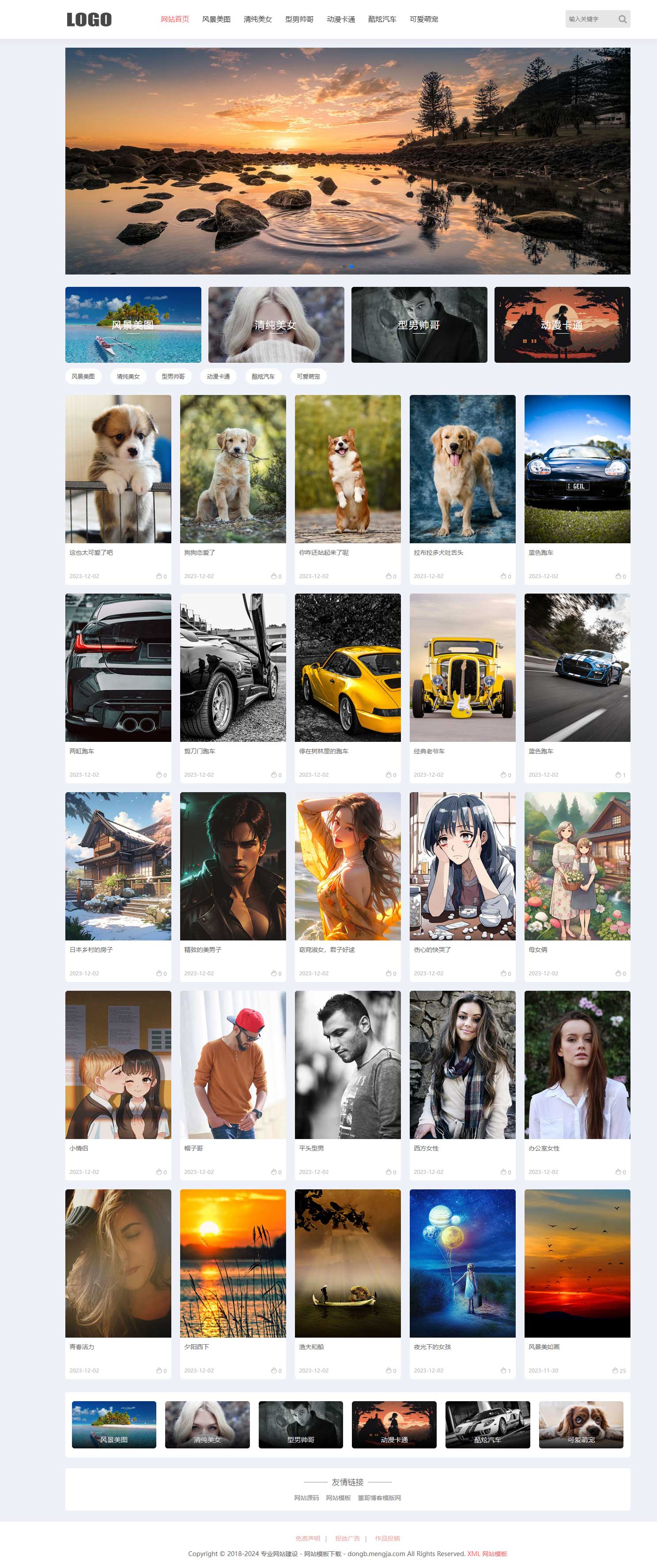Open the bottom 酷炫汽车 category tile

(487, 1424)
